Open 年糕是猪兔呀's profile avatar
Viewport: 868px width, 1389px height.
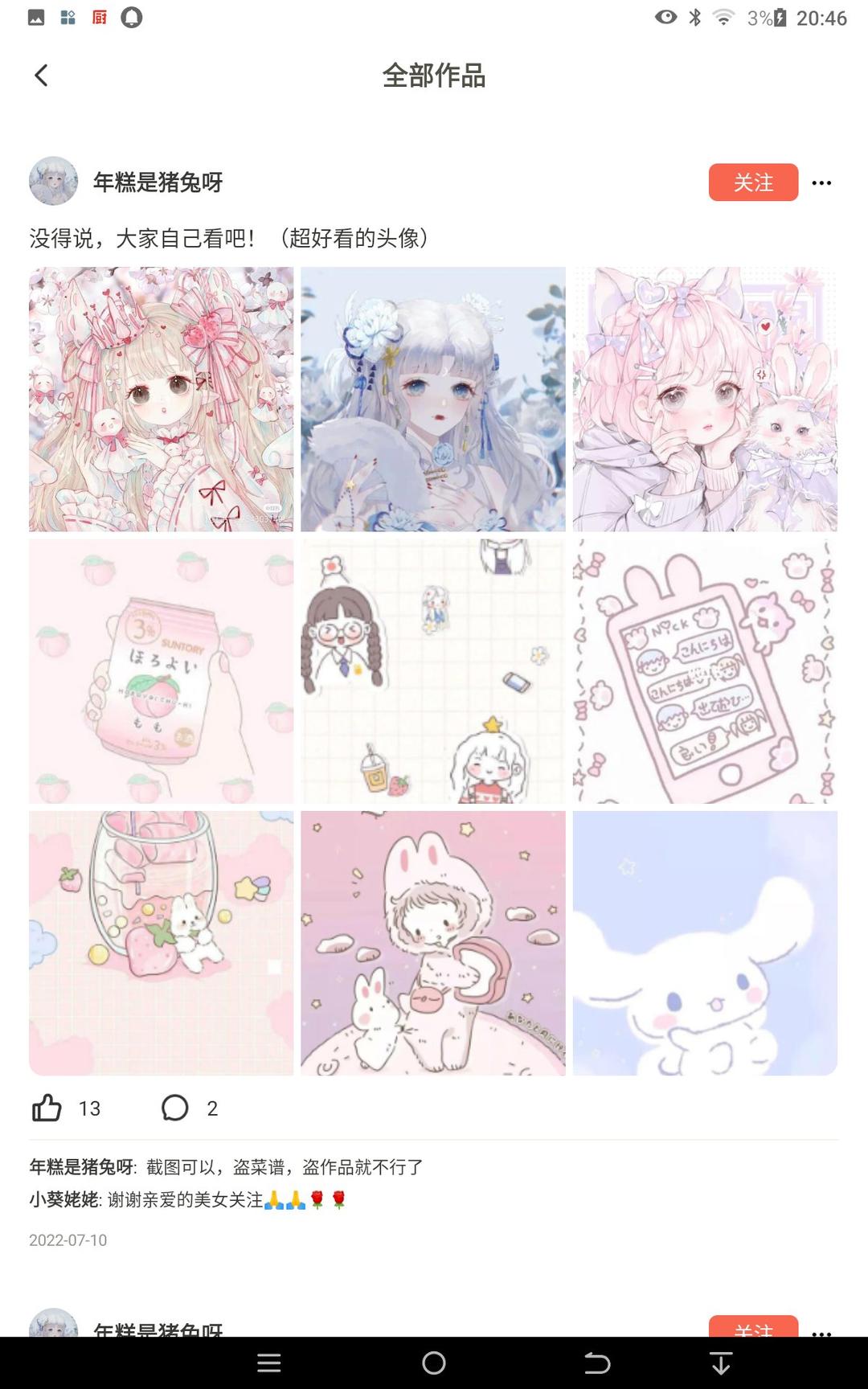(53, 182)
